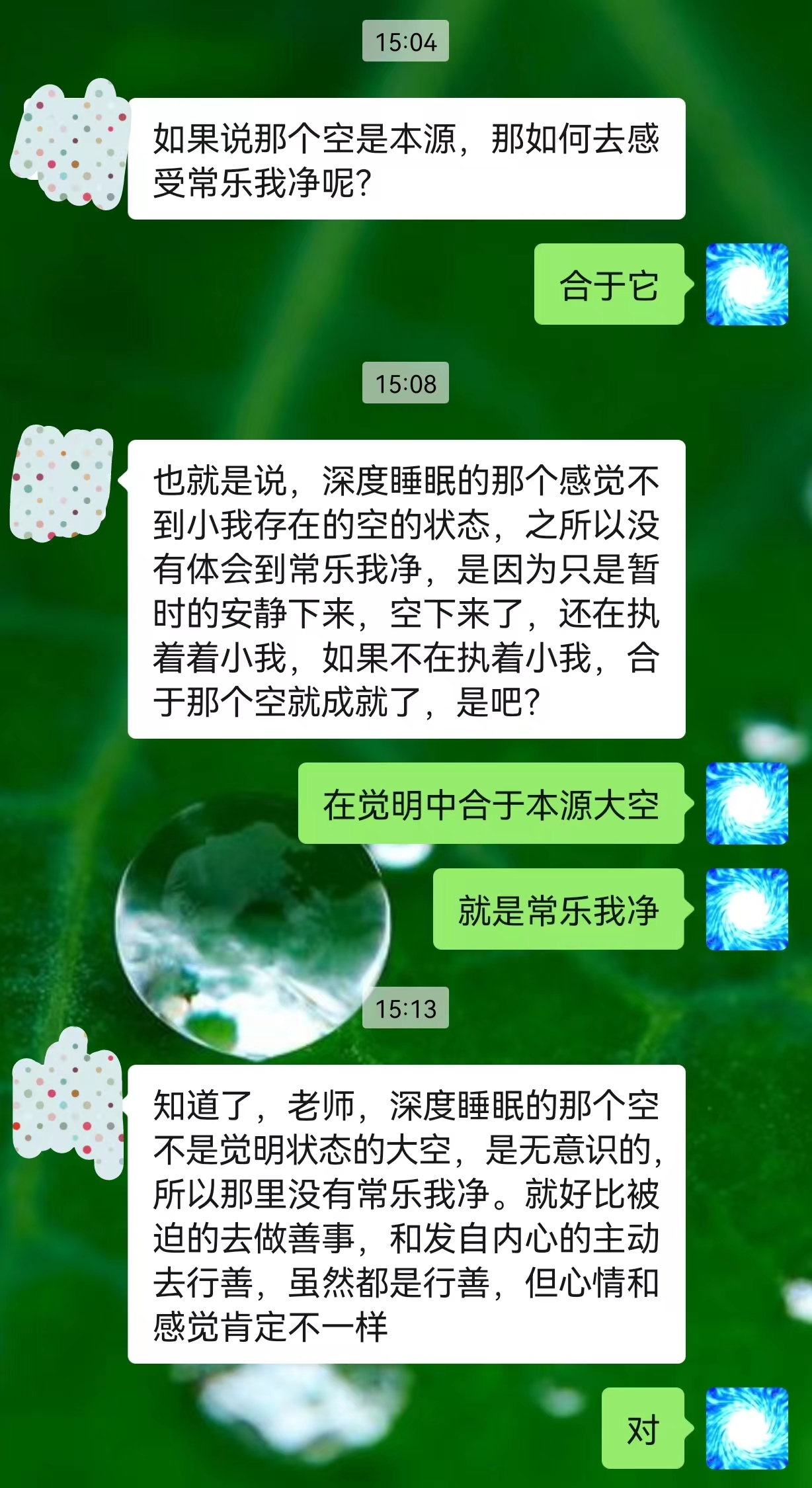Open the blue spiral avatar beside '合于它'
Viewport: 812px width, 1488px height.
click(747, 284)
